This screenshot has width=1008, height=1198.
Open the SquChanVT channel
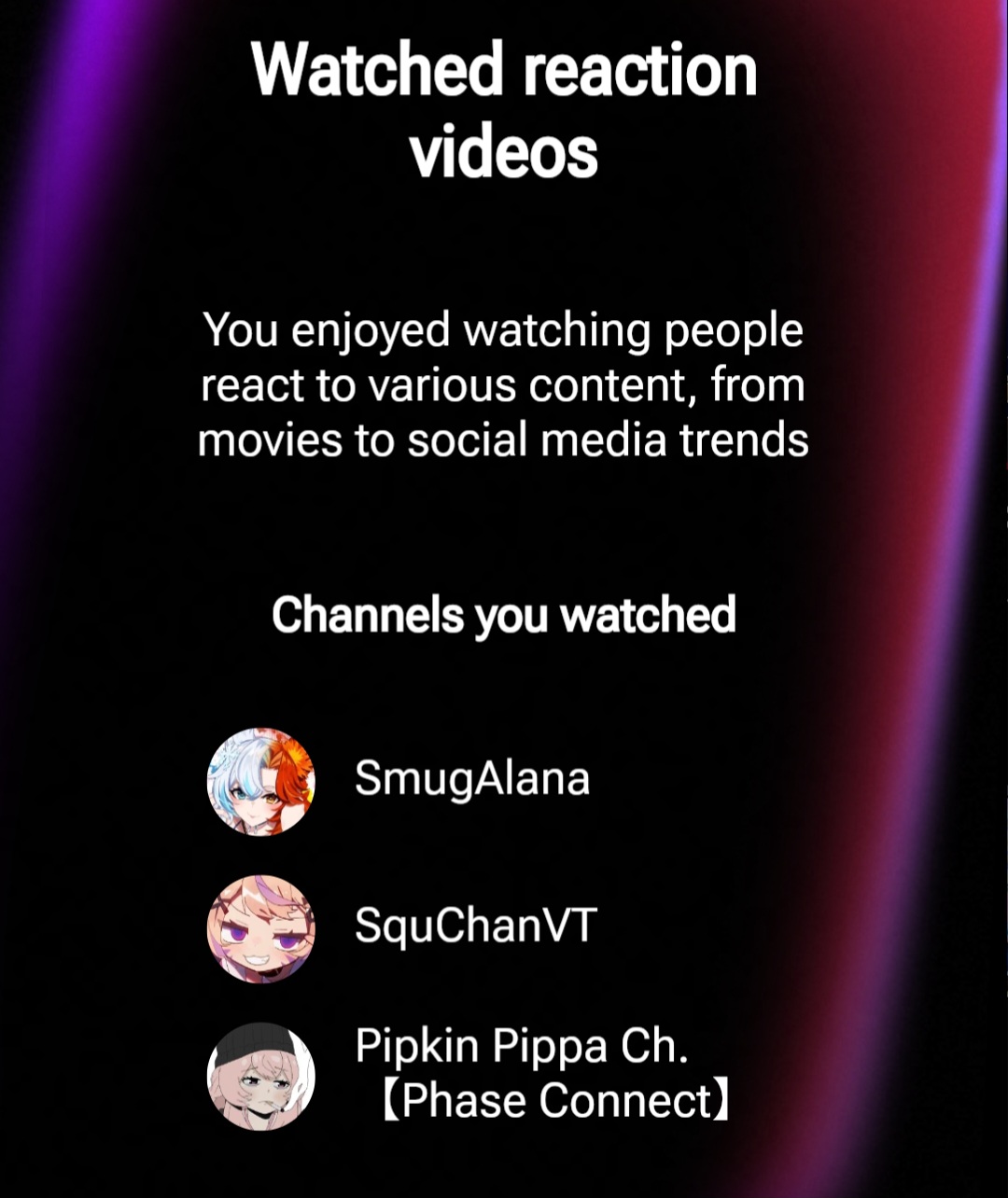click(474, 926)
